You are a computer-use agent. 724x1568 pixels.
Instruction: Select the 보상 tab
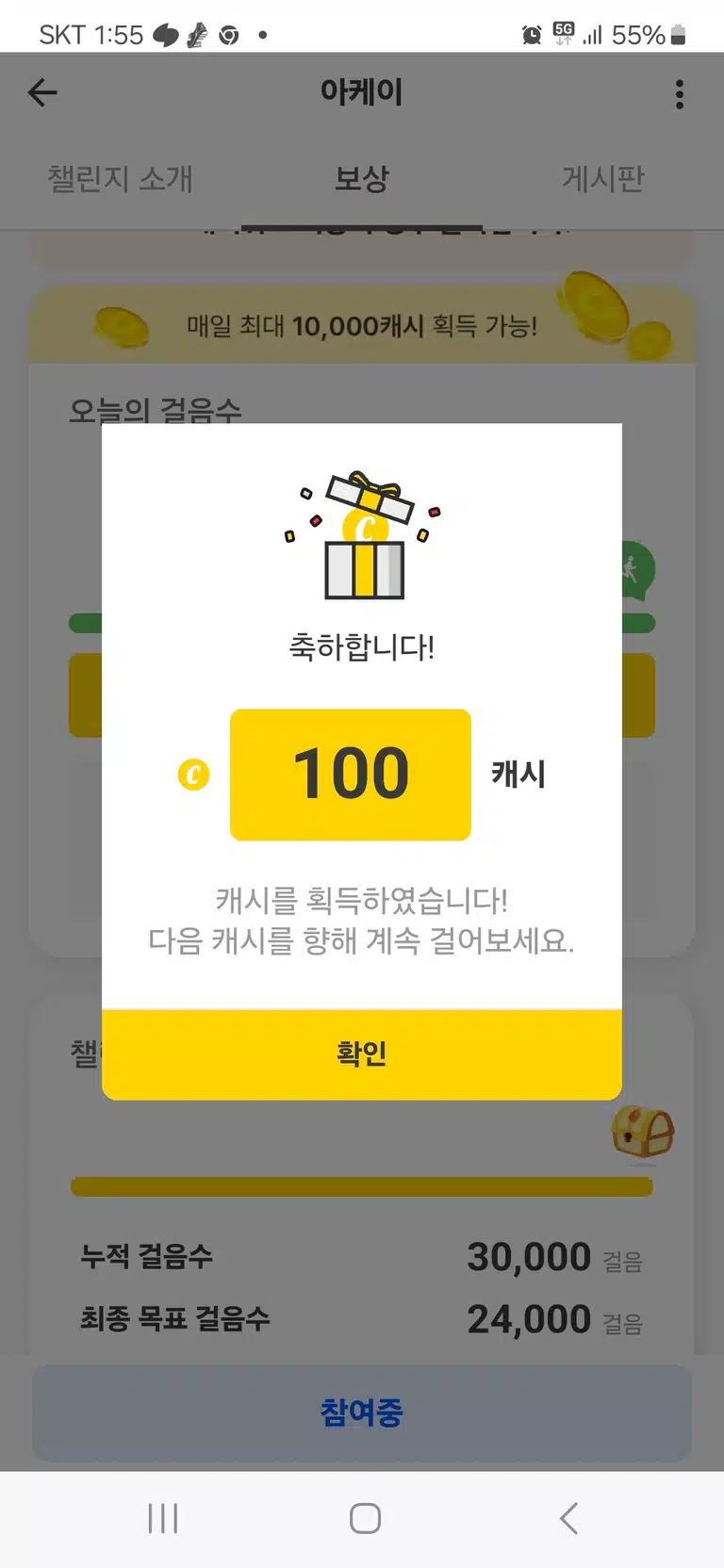[x=362, y=178]
